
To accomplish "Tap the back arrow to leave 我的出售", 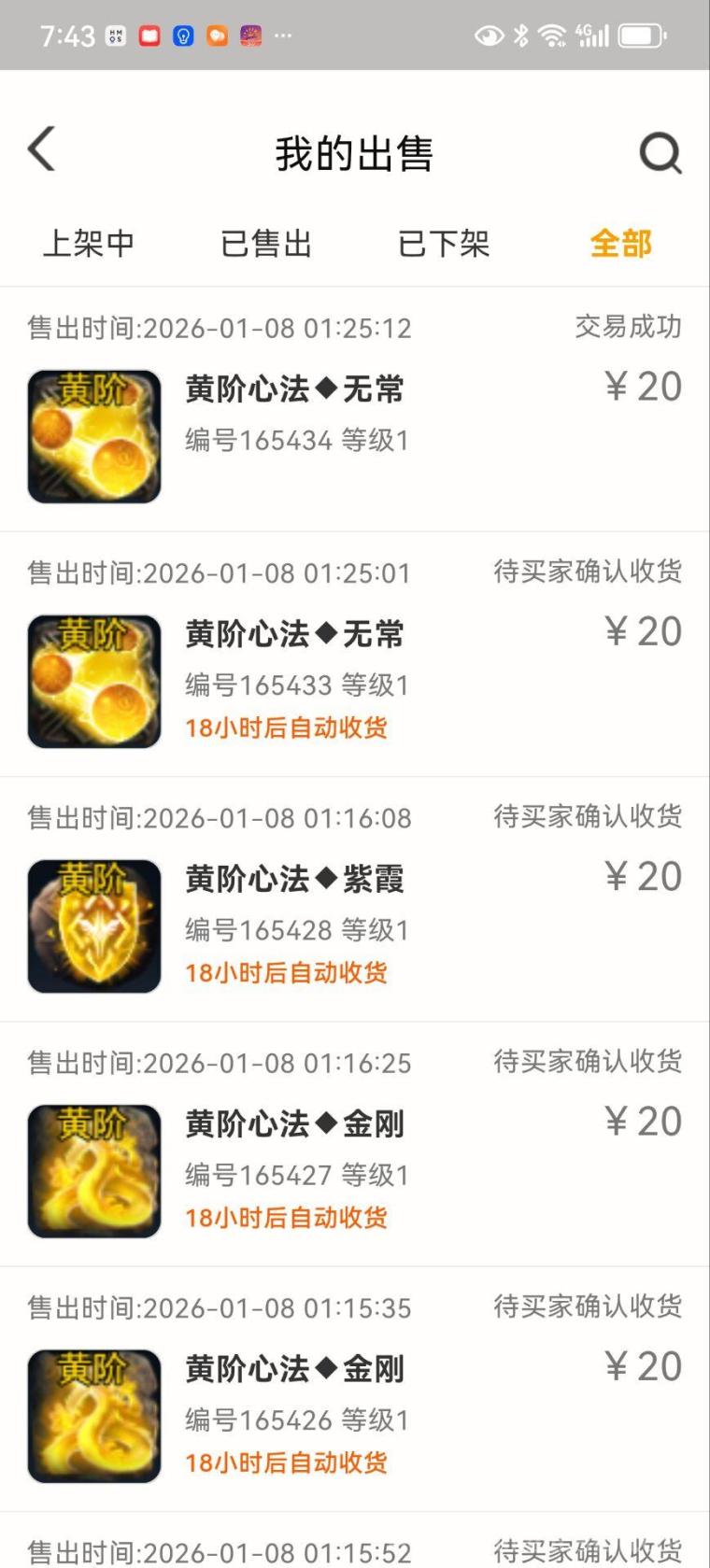I will (41, 148).
